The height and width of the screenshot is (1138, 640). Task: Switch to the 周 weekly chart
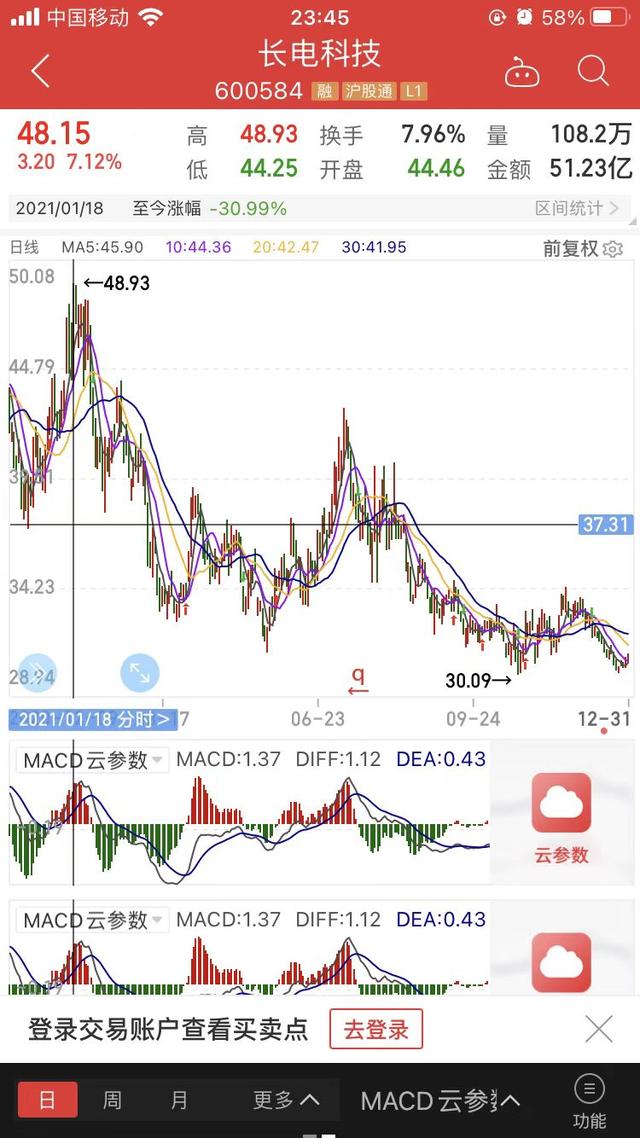pyautogui.click(x=112, y=1101)
